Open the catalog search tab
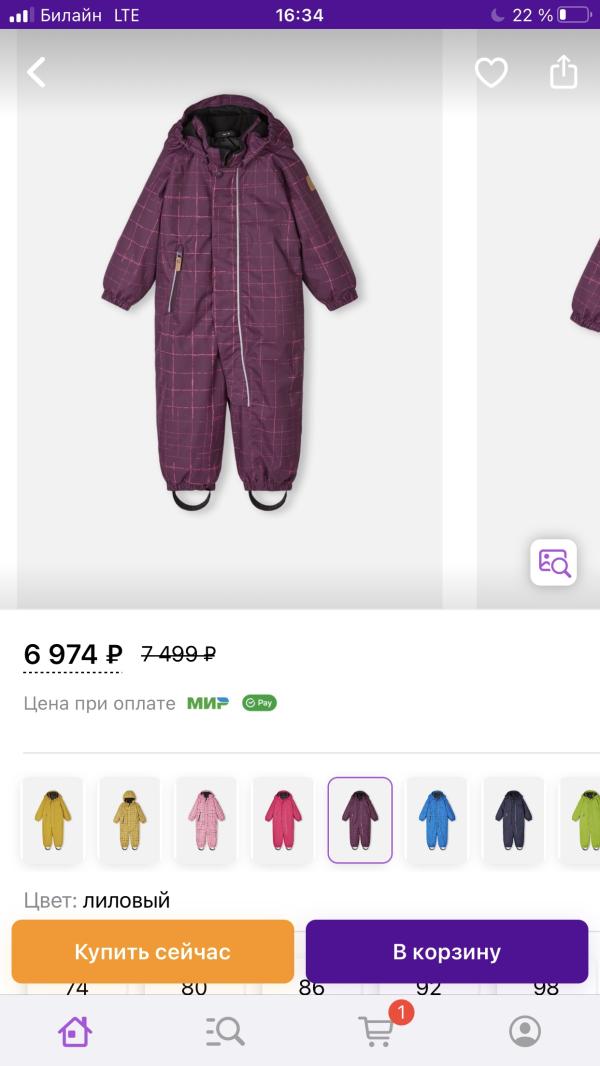 225,1031
